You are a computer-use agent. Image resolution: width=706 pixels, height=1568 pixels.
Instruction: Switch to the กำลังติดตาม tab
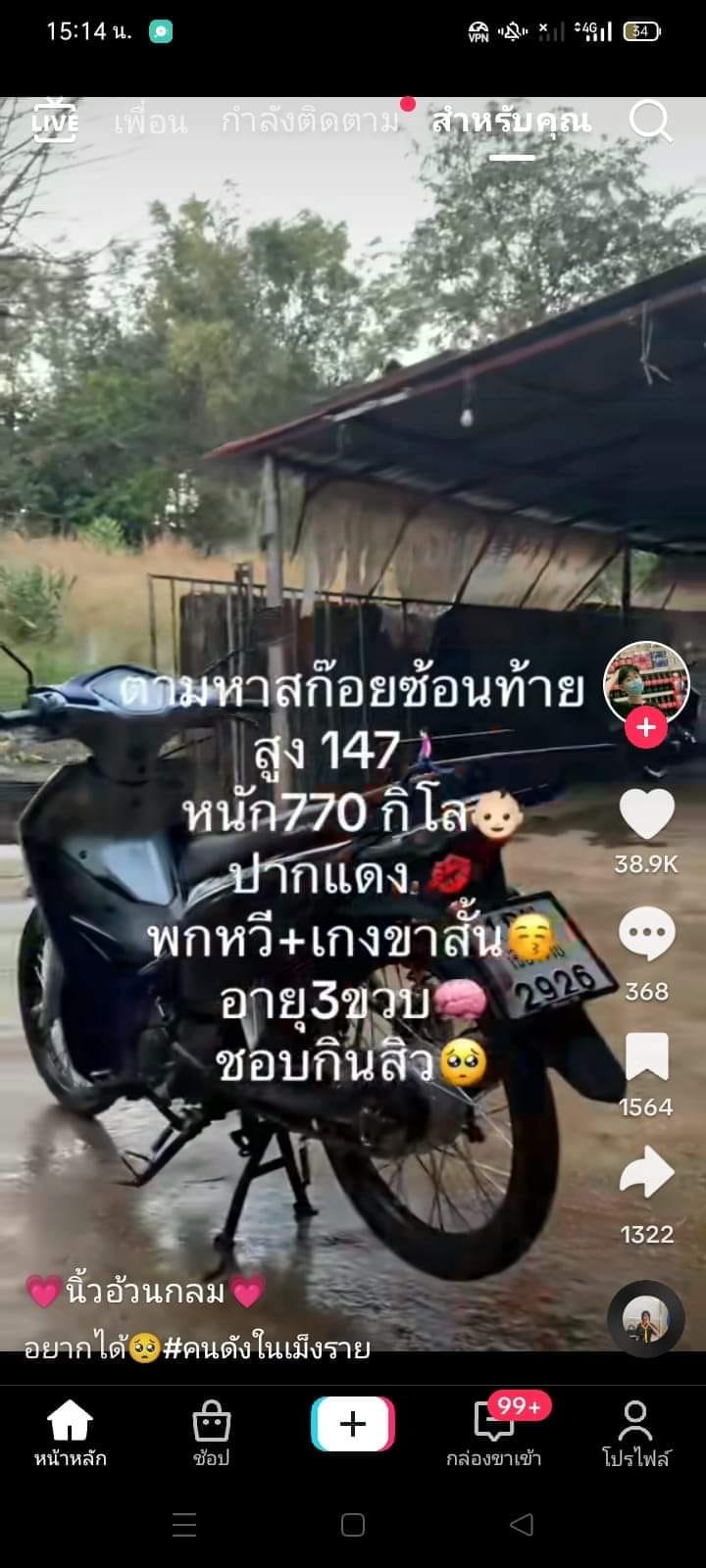[x=310, y=122]
